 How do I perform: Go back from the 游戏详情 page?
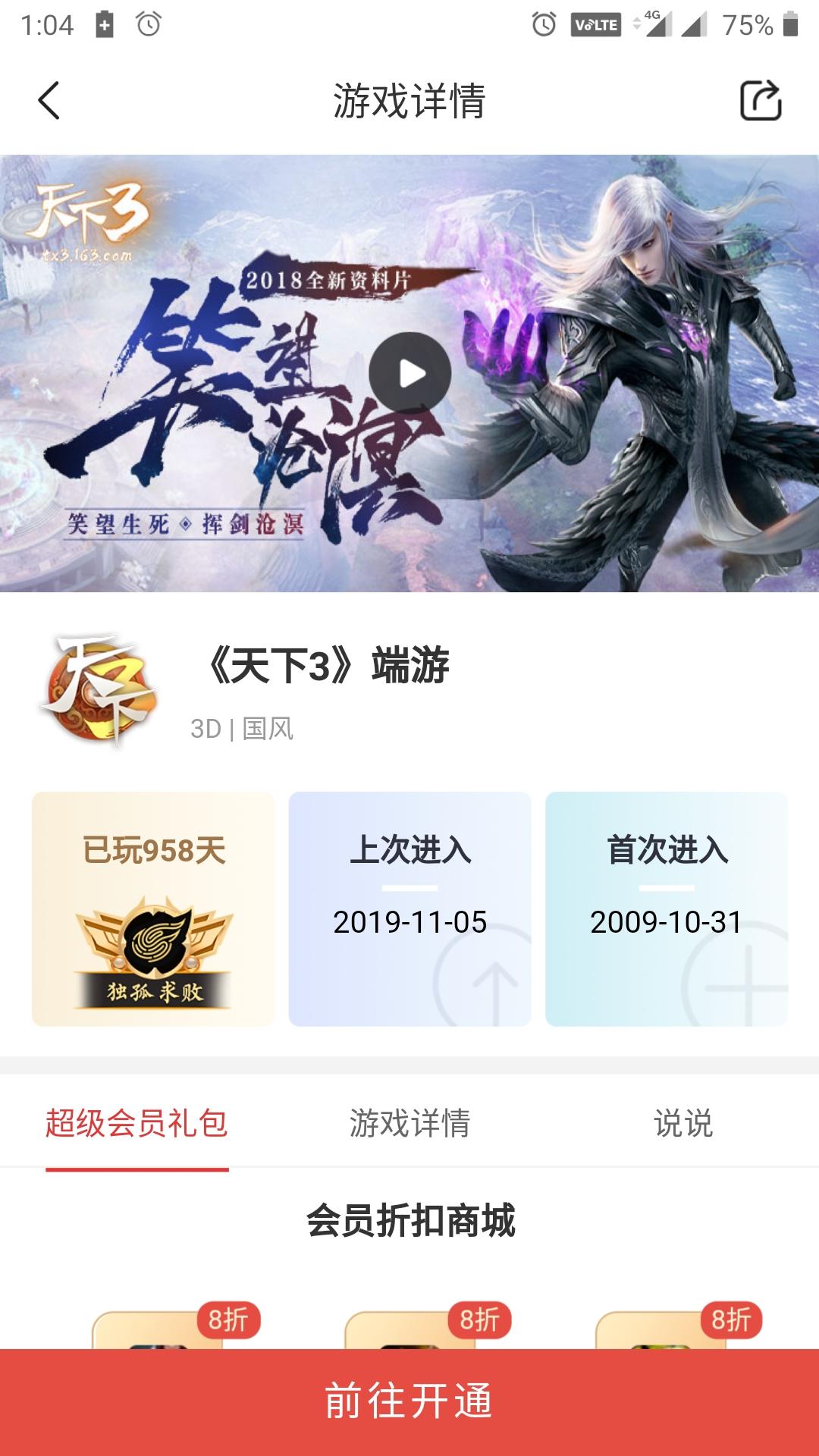click(x=49, y=101)
